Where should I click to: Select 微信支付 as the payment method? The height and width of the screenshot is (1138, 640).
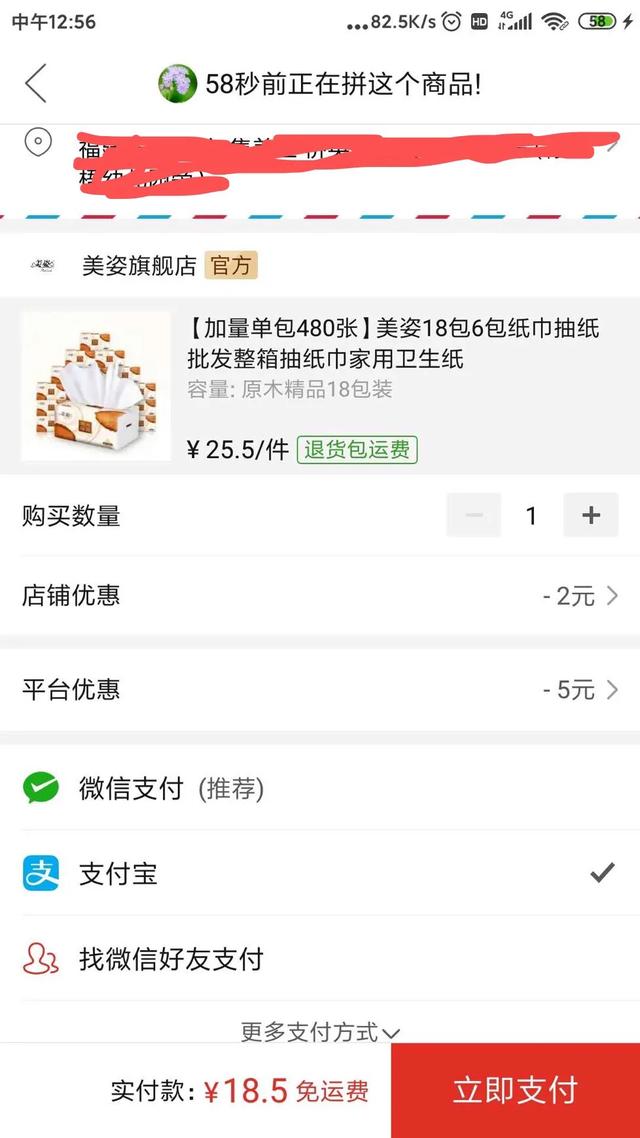pos(320,788)
